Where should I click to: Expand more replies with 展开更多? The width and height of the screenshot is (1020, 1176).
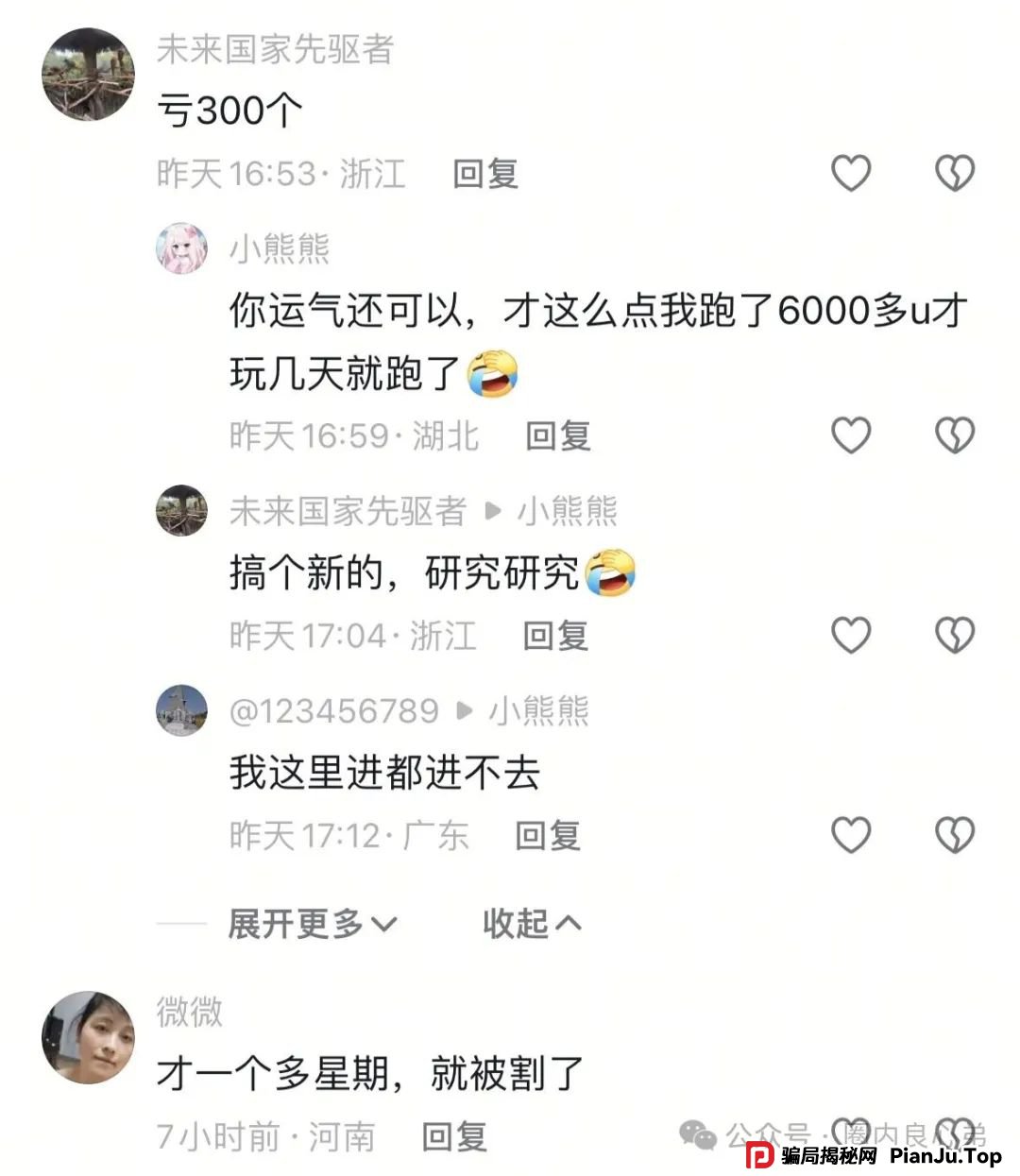click(313, 924)
